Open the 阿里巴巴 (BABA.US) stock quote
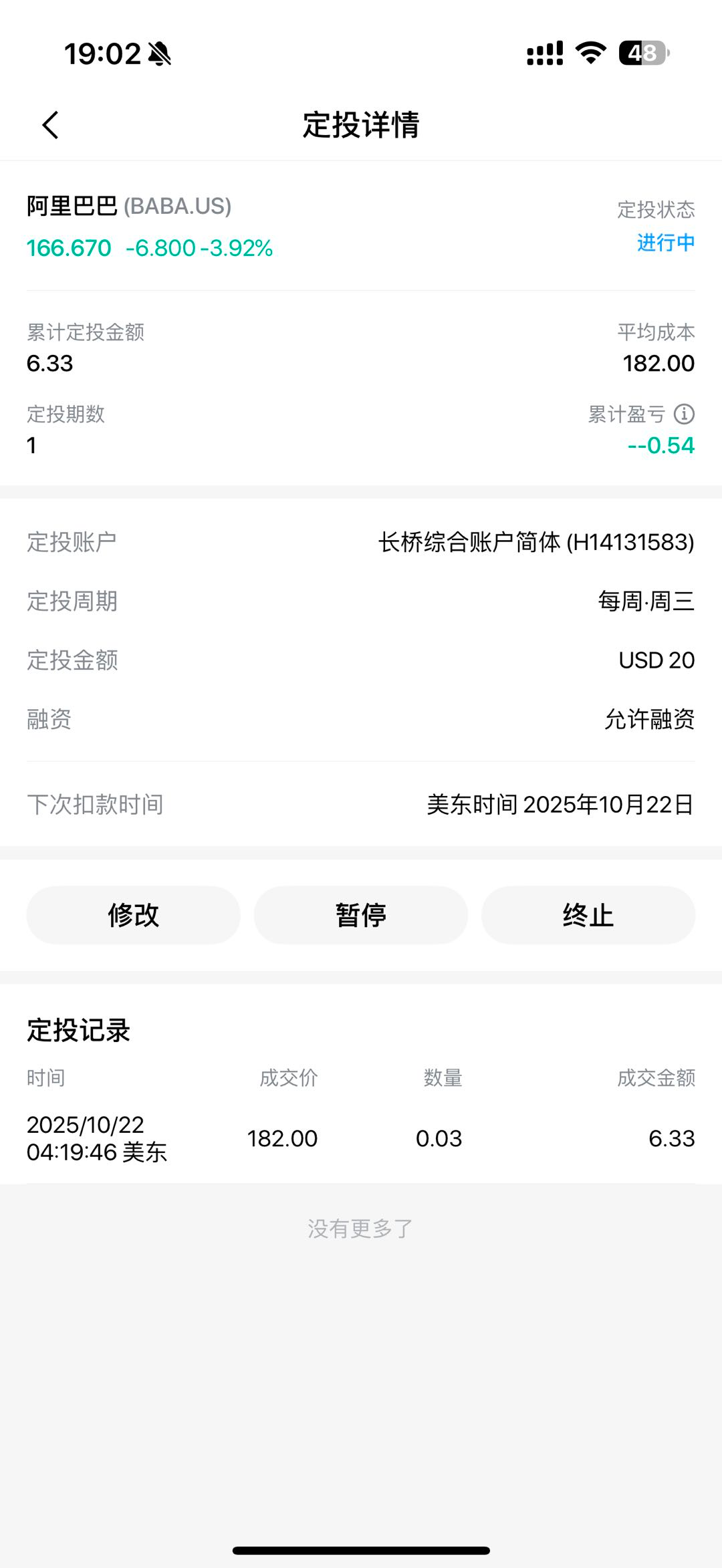722x1568 pixels. point(129,207)
